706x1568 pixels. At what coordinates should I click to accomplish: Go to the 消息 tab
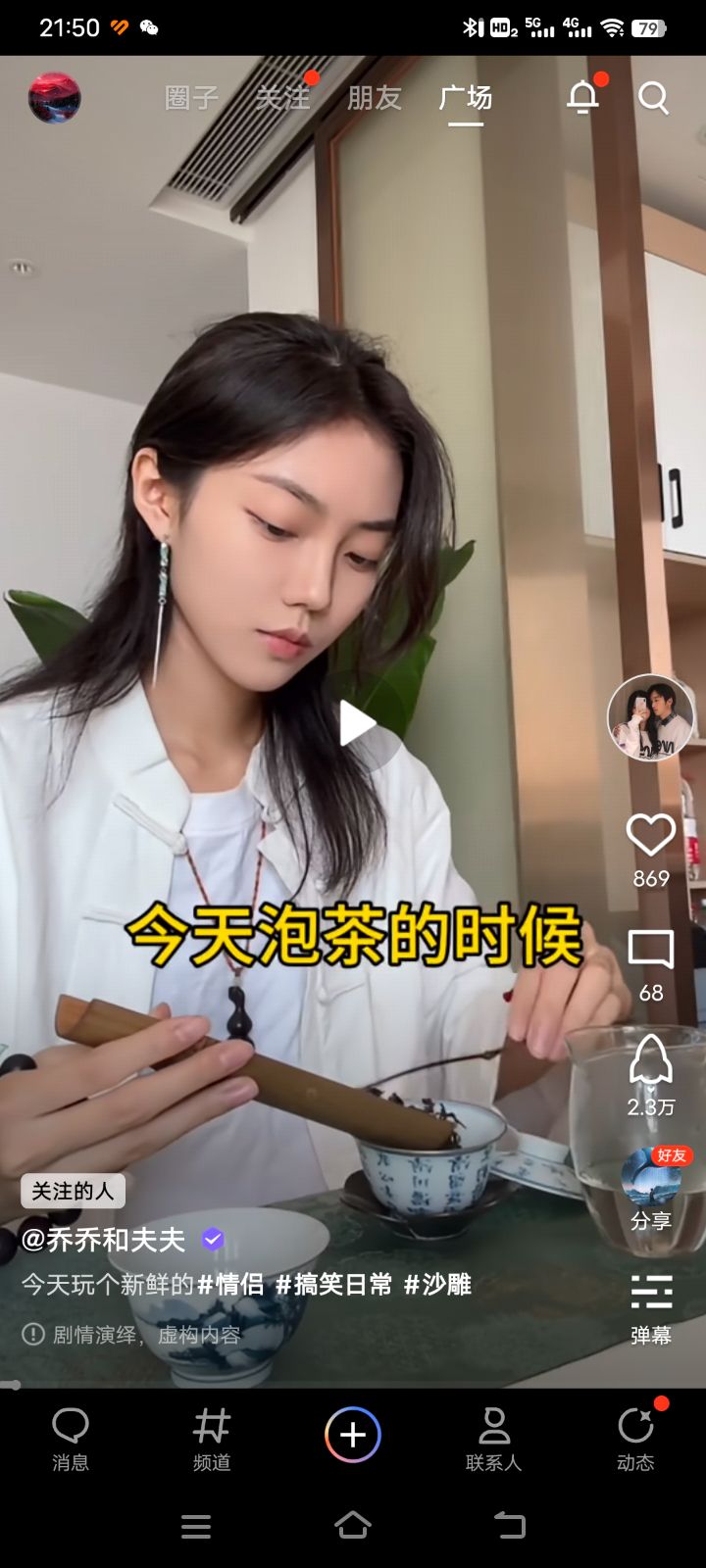tap(71, 1438)
